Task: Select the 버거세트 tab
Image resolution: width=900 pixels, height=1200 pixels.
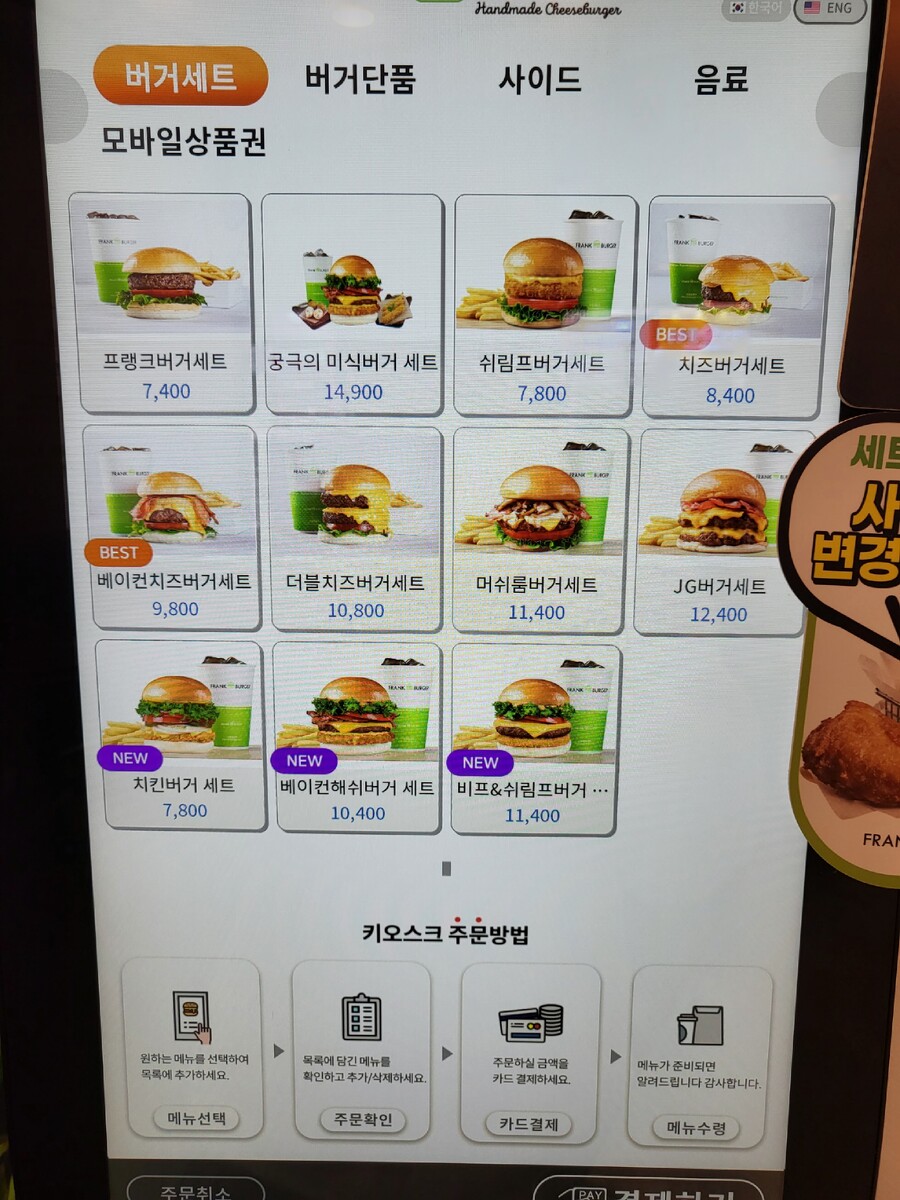Action: (x=181, y=77)
